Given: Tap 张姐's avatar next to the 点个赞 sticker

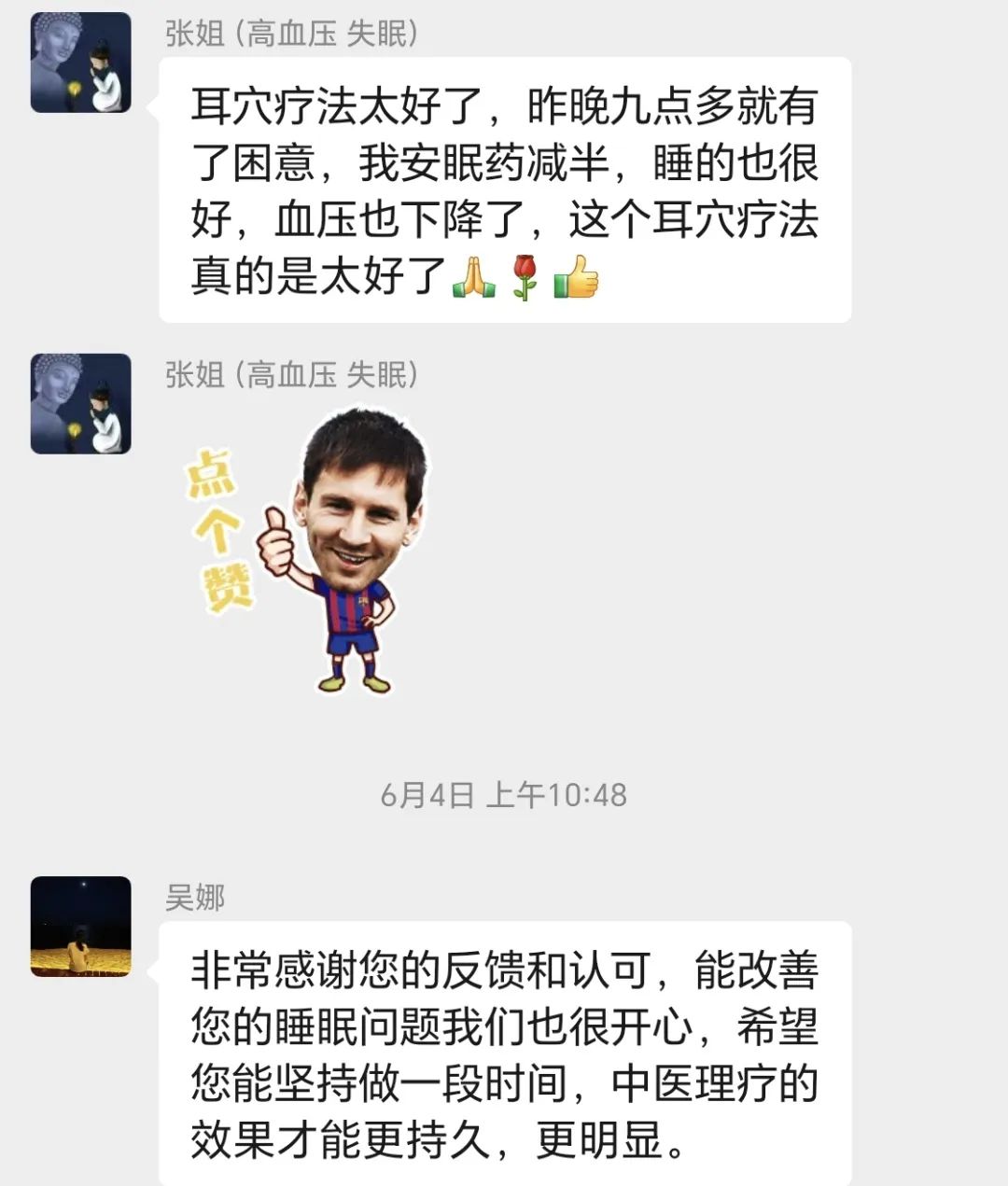Looking at the screenshot, I should pyautogui.click(x=81, y=404).
